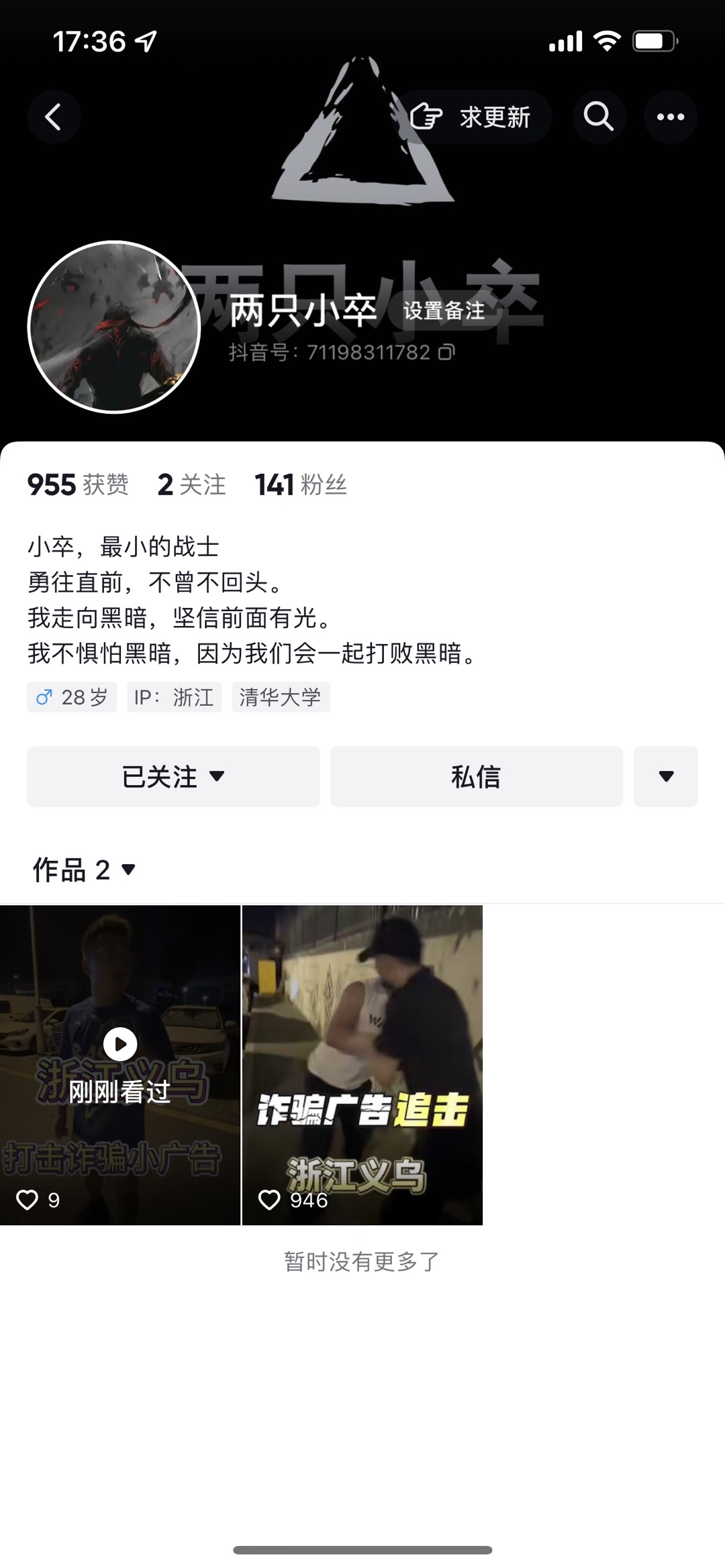Tap 设置备注 to set a remark
The height and width of the screenshot is (1568, 725).
click(444, 311)
